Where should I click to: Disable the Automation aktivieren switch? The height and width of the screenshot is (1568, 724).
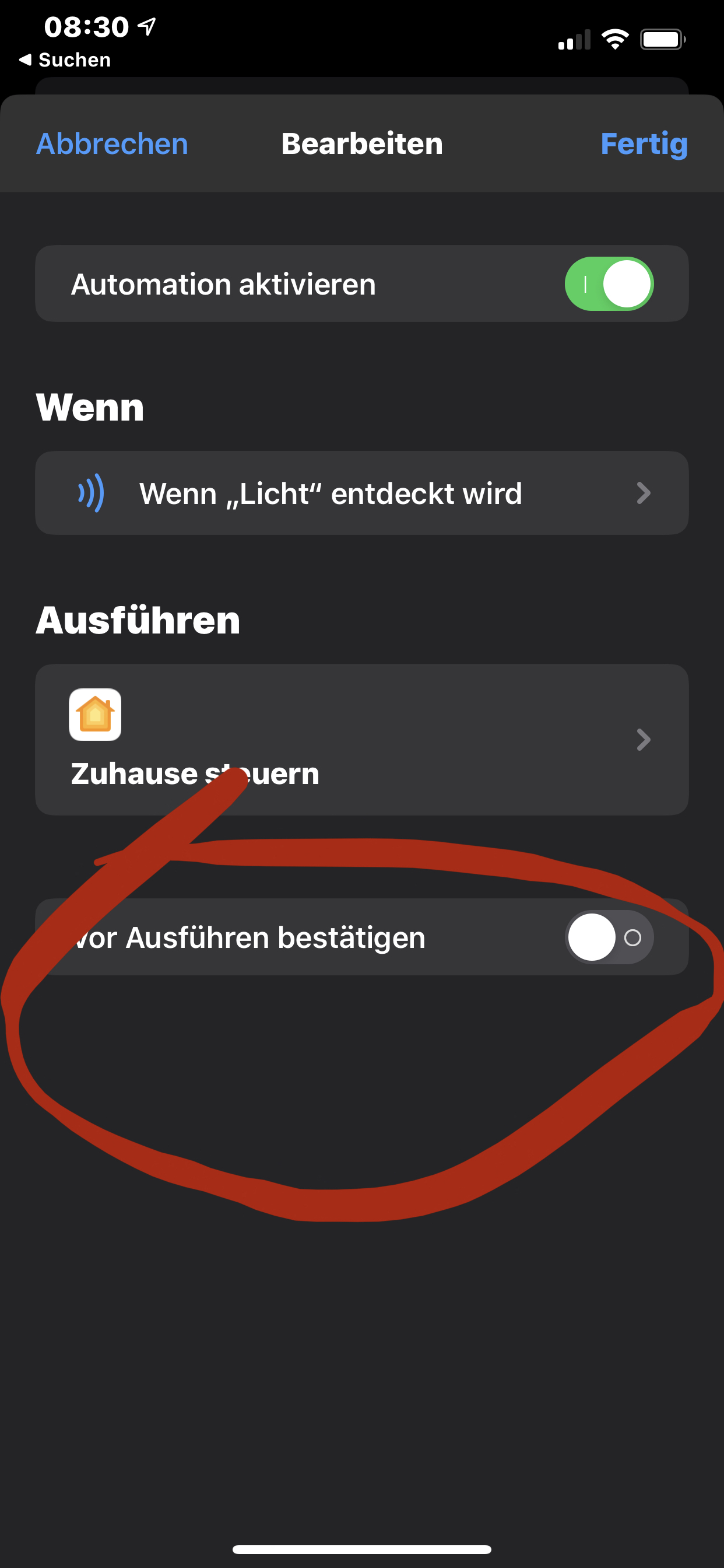[609, 284]
